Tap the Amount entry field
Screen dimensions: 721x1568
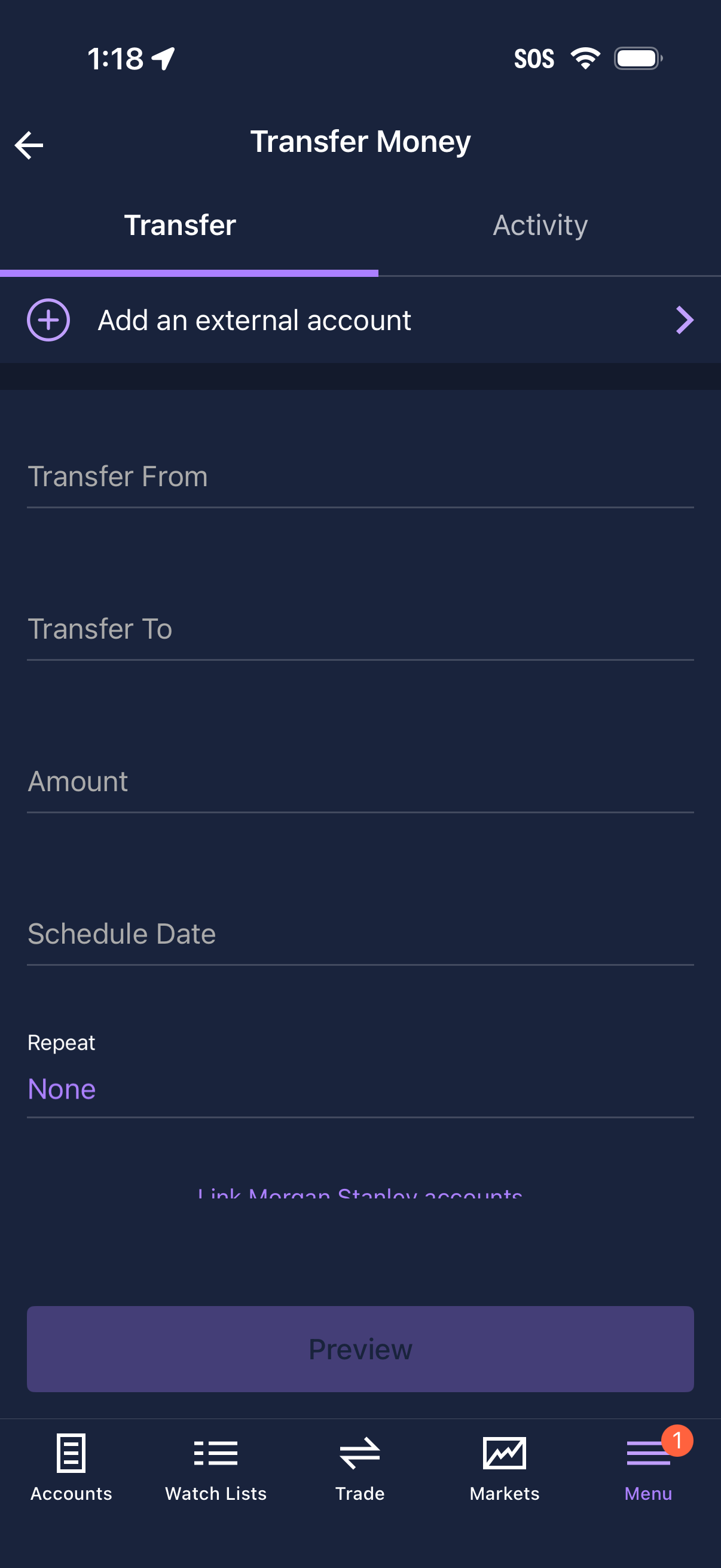point(360,782)
